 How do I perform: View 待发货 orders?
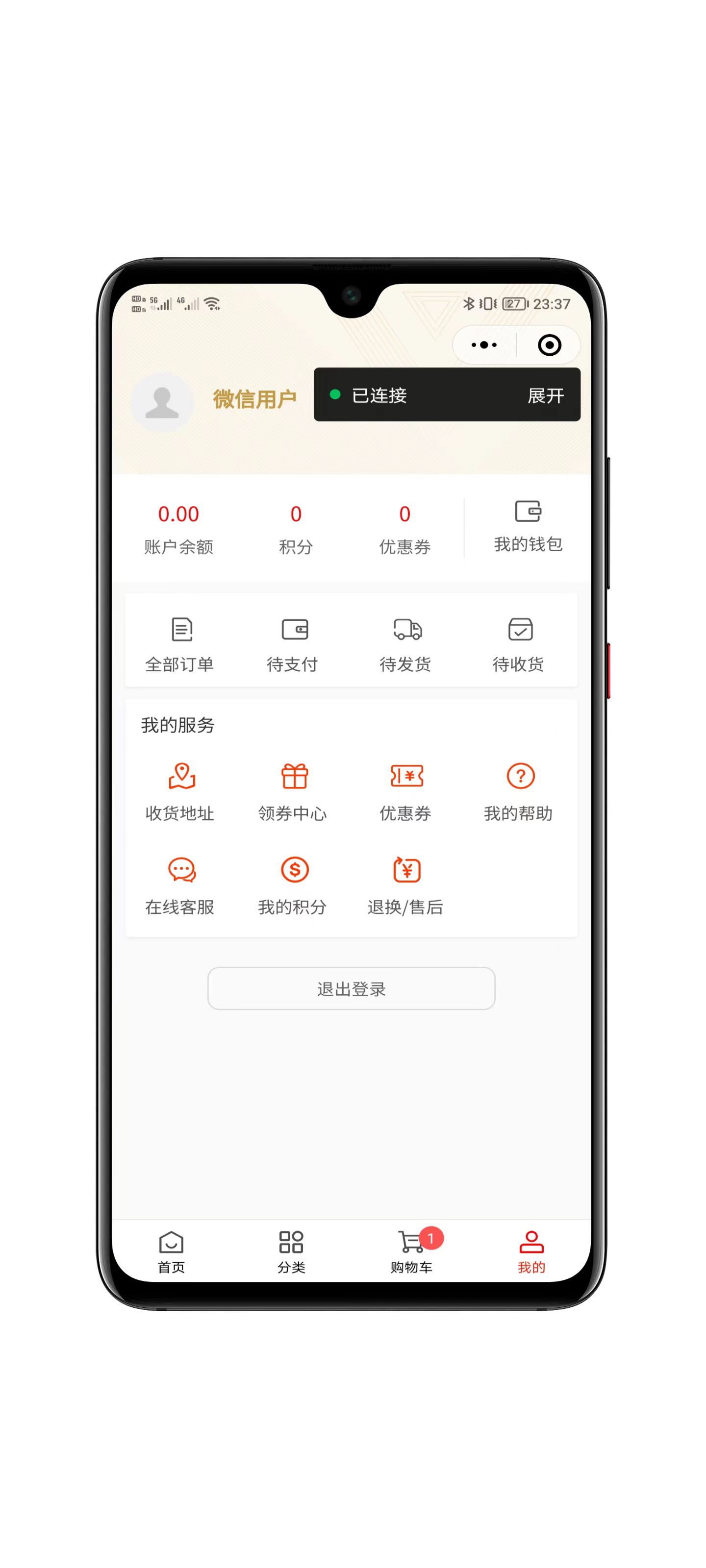pyautogui.click(x=405, y=644)
